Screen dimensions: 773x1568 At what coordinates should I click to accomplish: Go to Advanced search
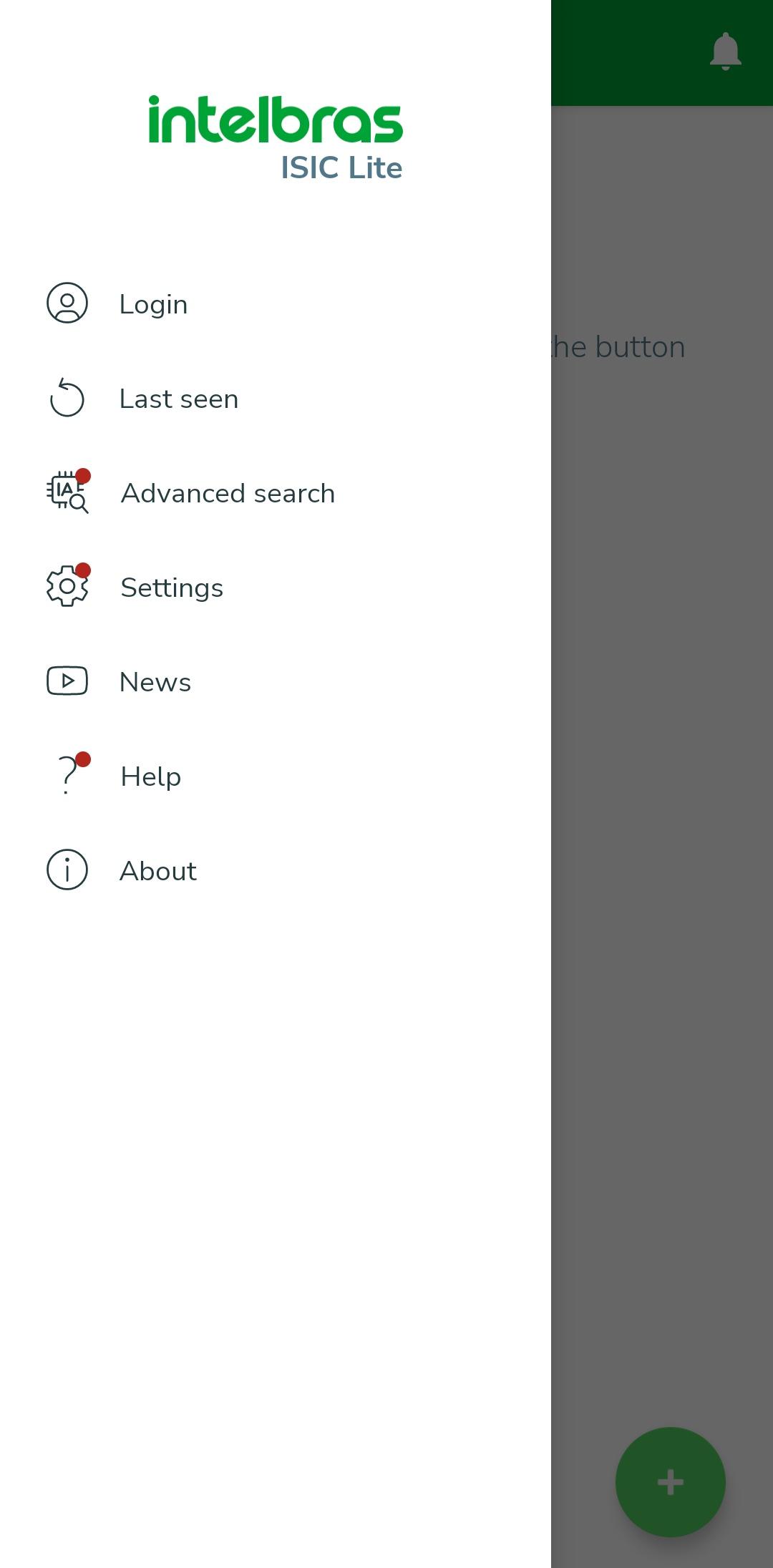[x=276, y=492]
